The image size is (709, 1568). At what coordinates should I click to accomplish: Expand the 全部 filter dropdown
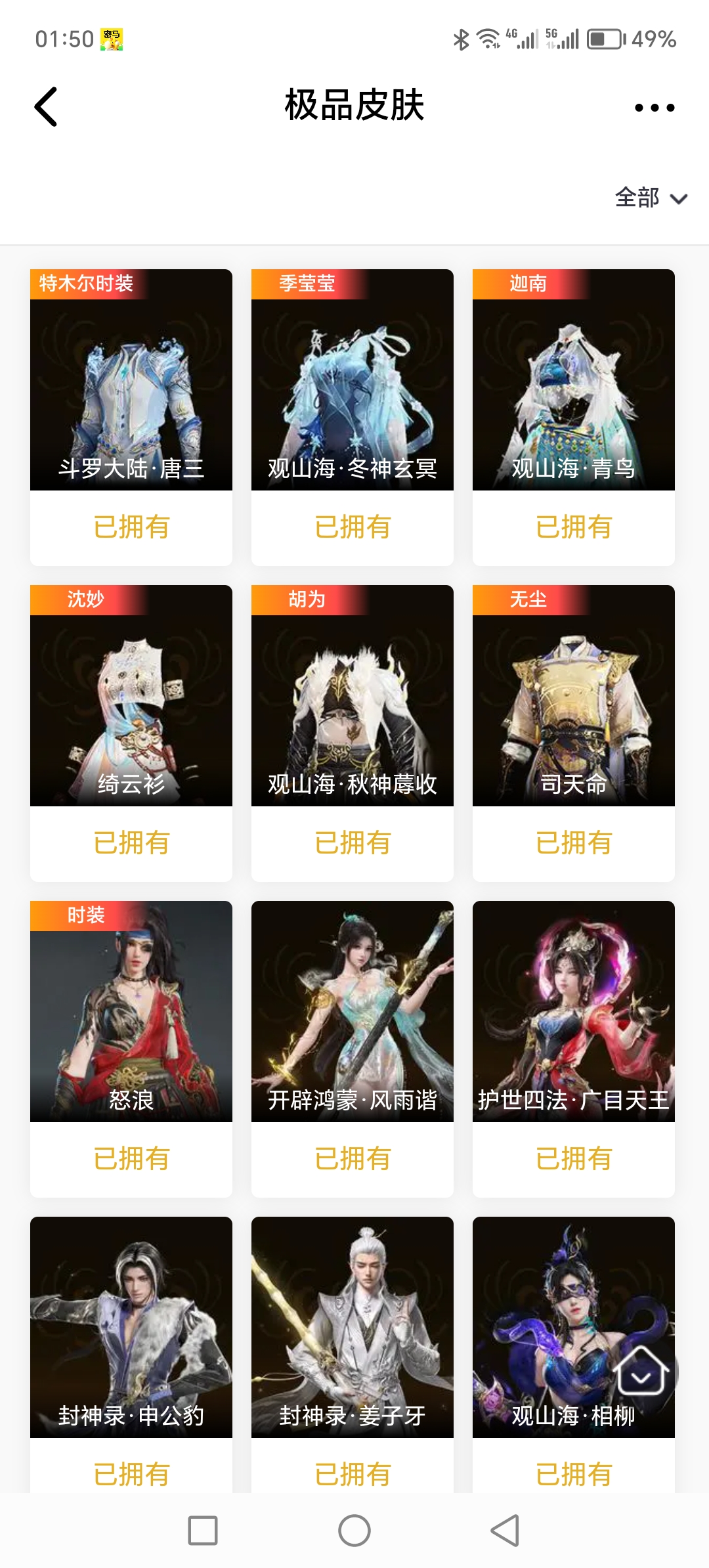(x=650, y=198)
